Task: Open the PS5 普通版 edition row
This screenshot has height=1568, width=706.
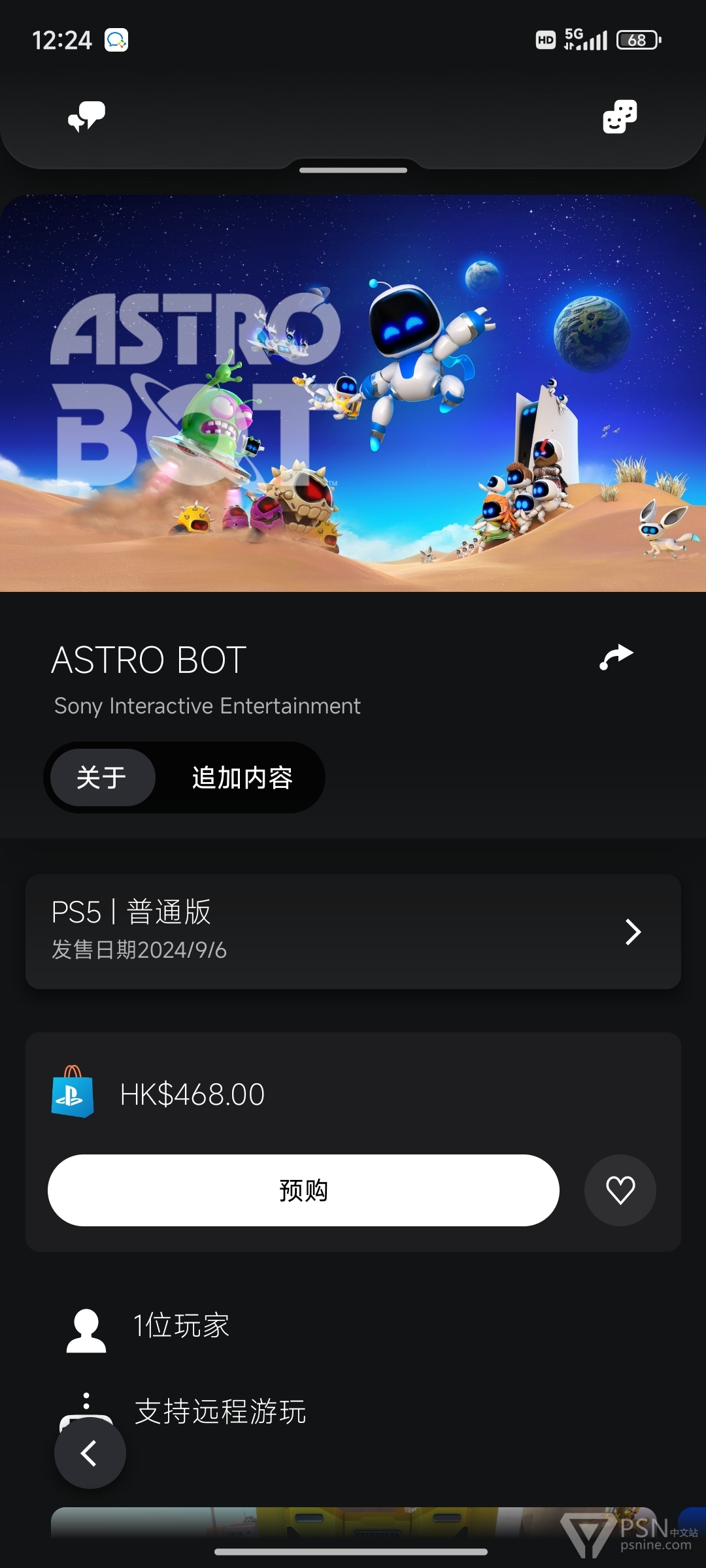Action: click(x=353, y=932)
